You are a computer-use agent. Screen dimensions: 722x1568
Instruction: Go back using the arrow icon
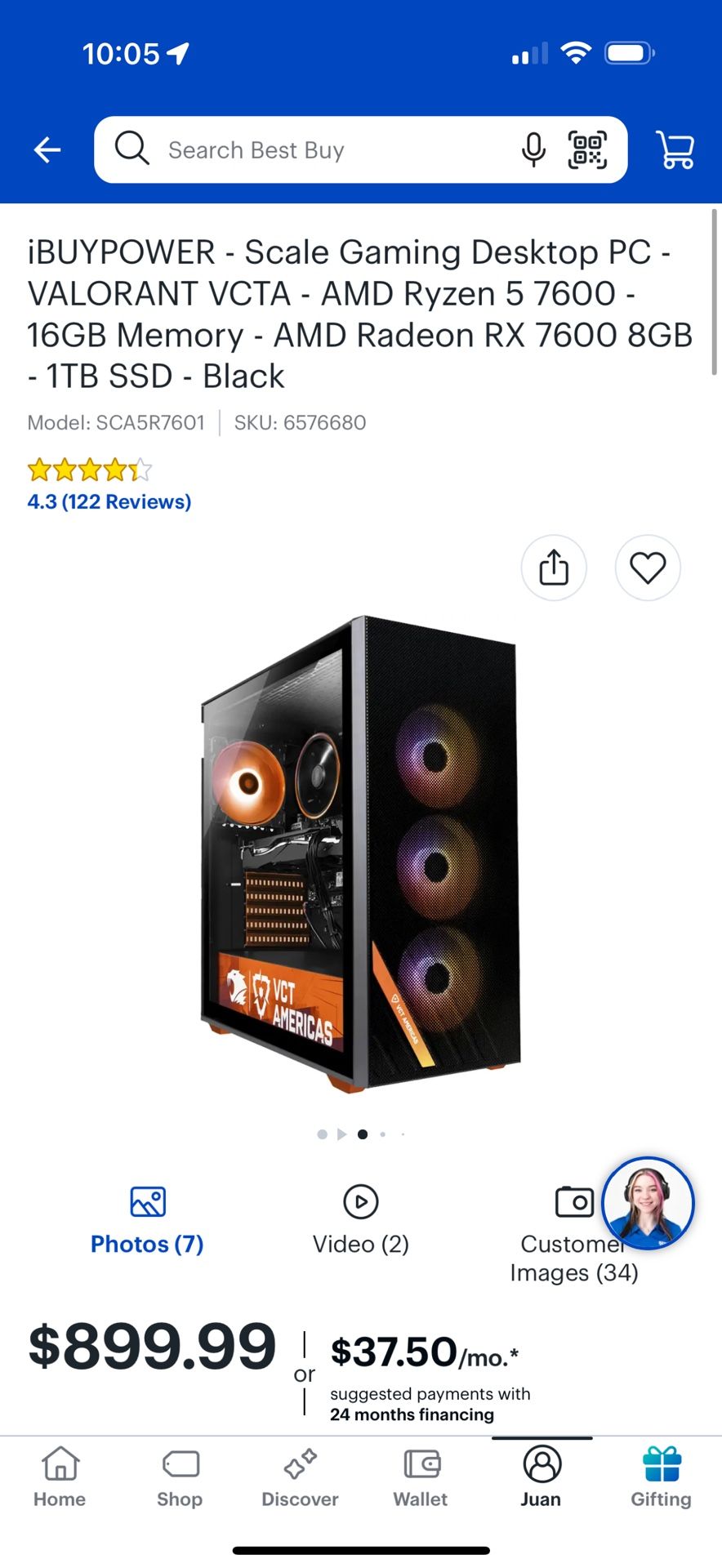(47, 150)
